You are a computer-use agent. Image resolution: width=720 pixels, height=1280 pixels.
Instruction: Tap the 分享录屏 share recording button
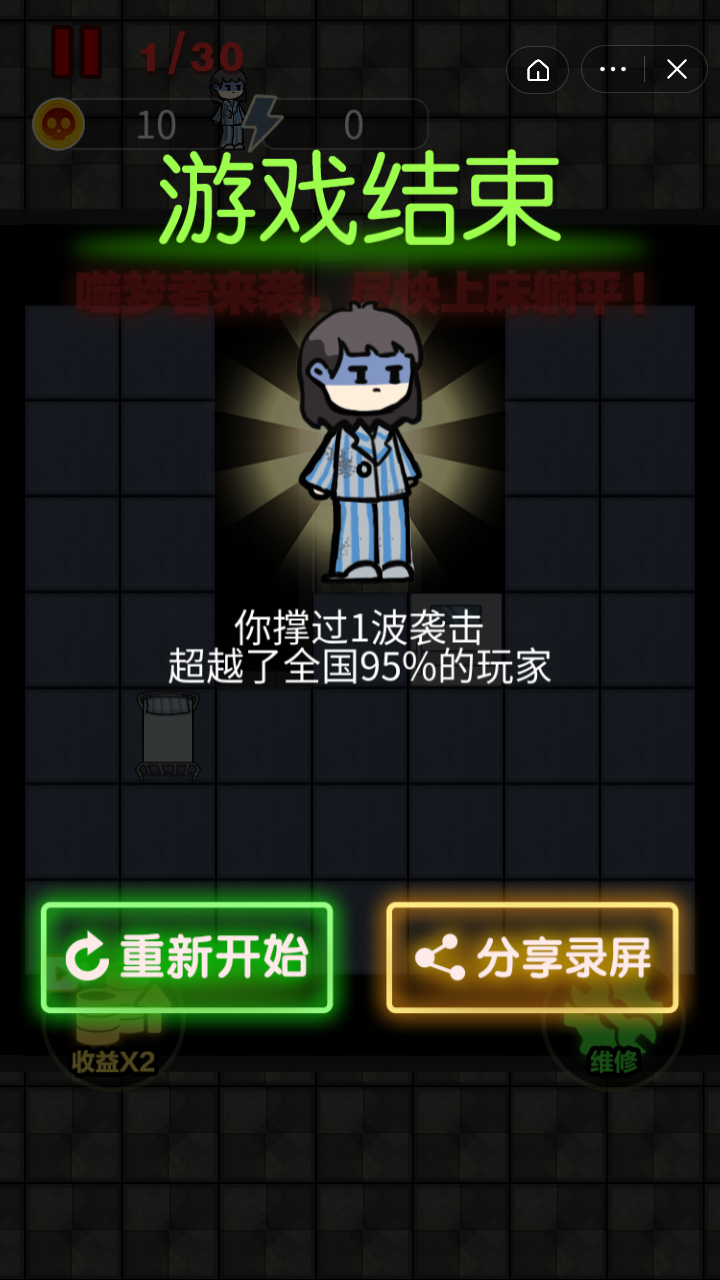[532, 957]
